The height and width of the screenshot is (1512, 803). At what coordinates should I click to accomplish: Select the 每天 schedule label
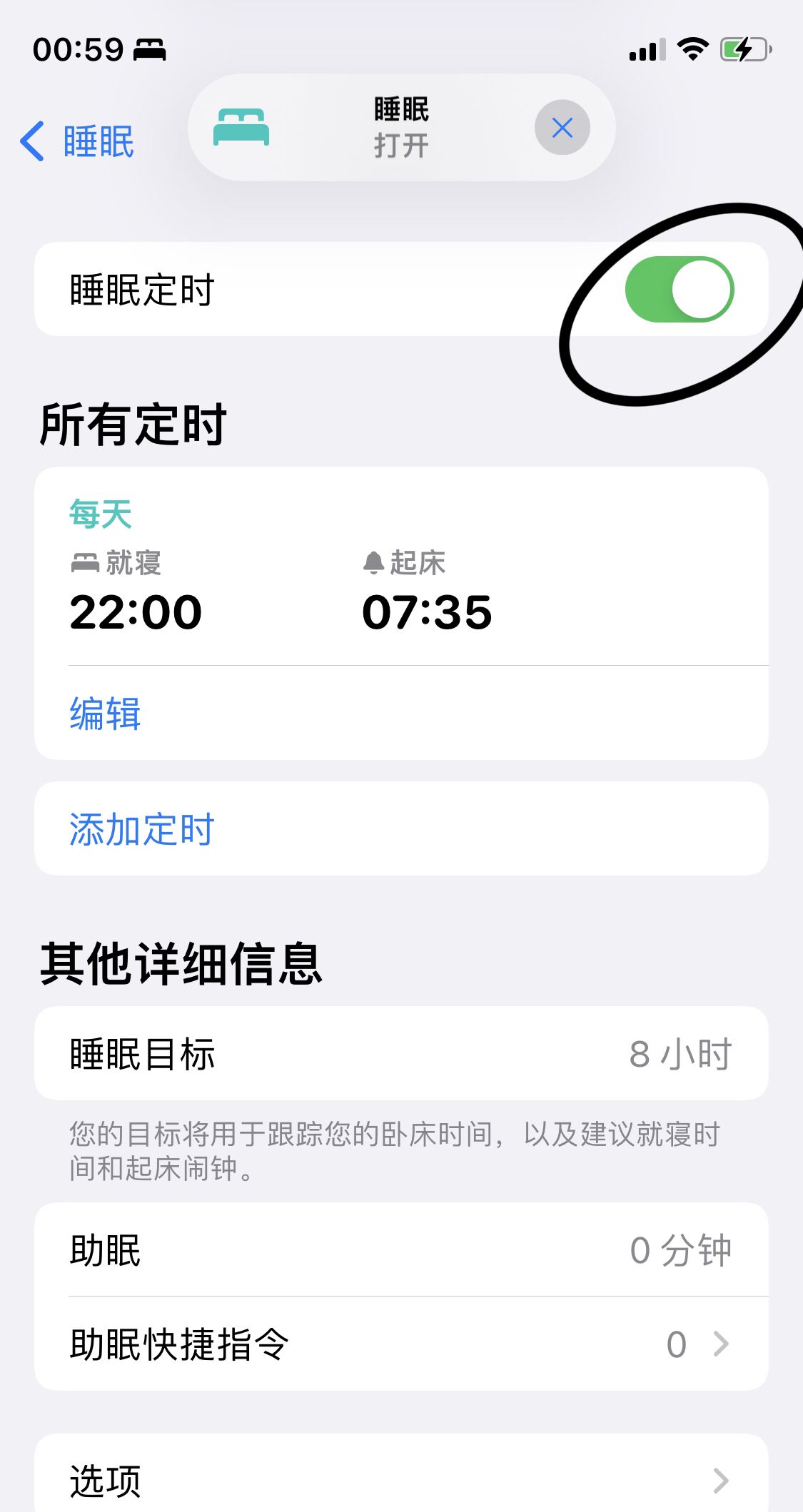click(99, 512)
